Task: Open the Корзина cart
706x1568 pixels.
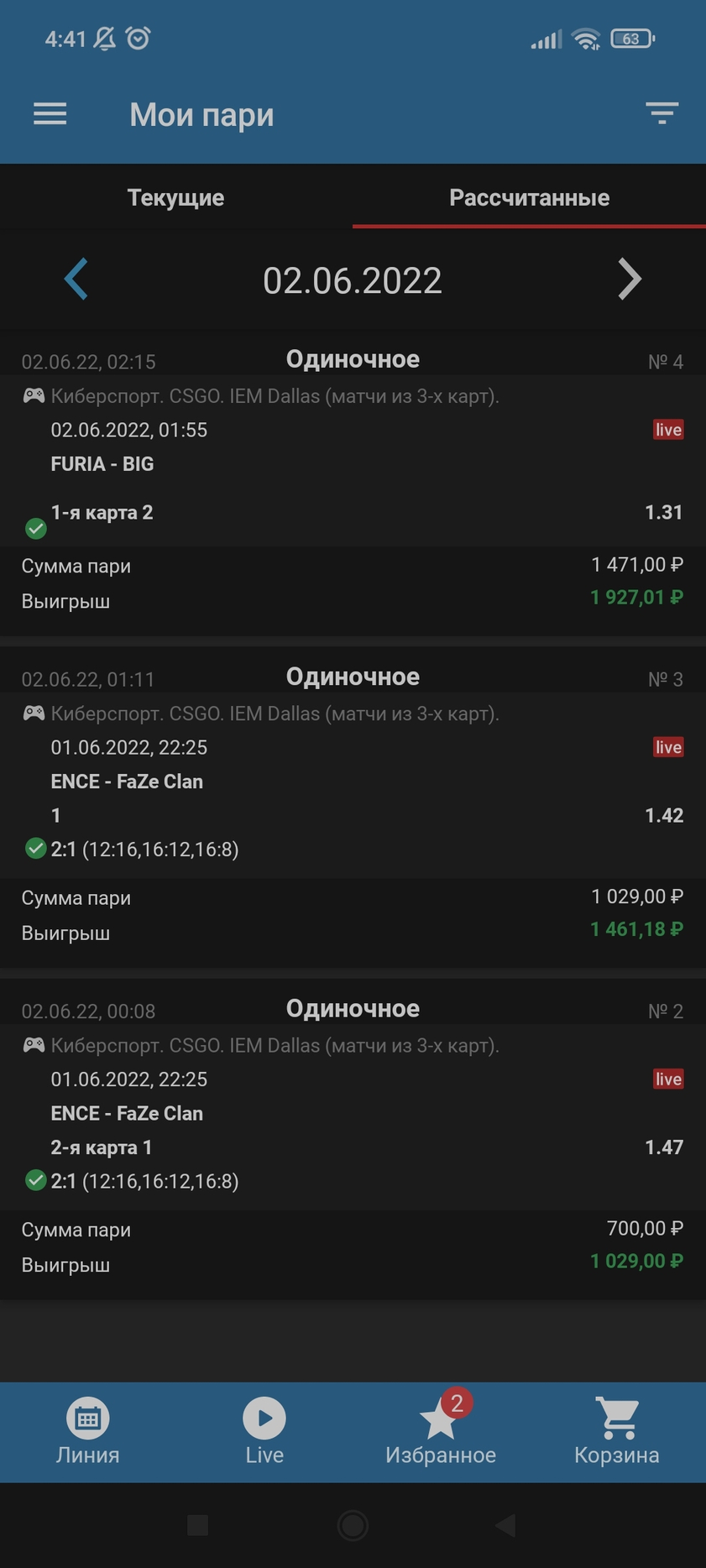Action: (x=617, y=1432)
